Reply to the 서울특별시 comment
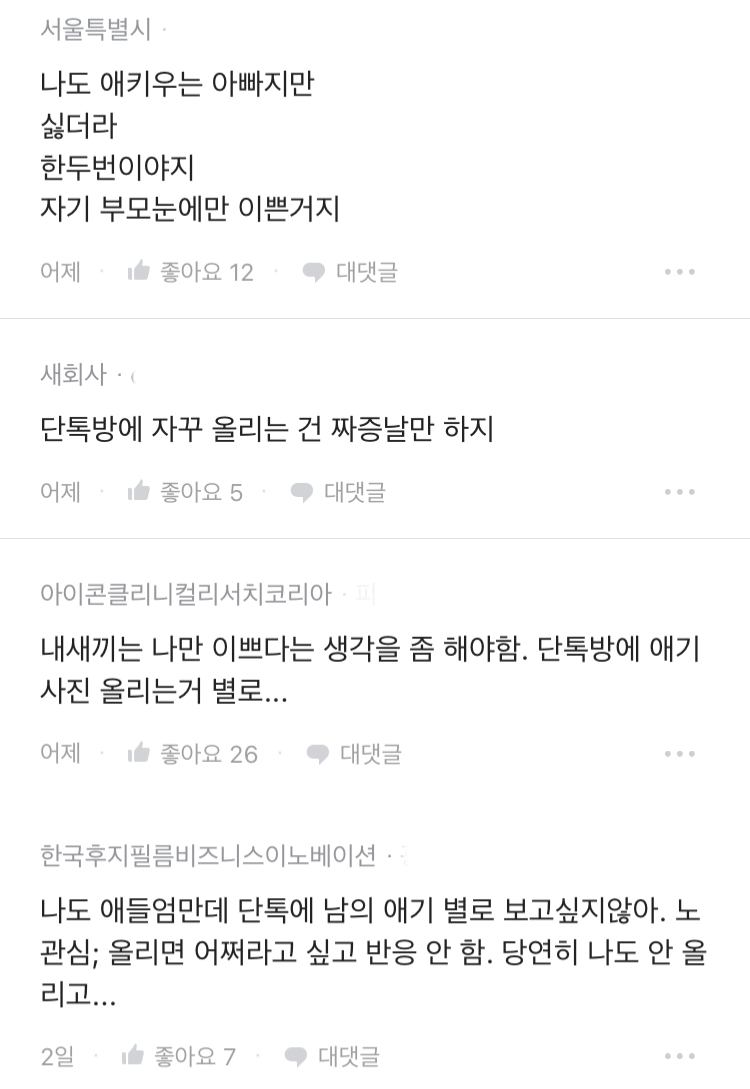 (350, 272)
